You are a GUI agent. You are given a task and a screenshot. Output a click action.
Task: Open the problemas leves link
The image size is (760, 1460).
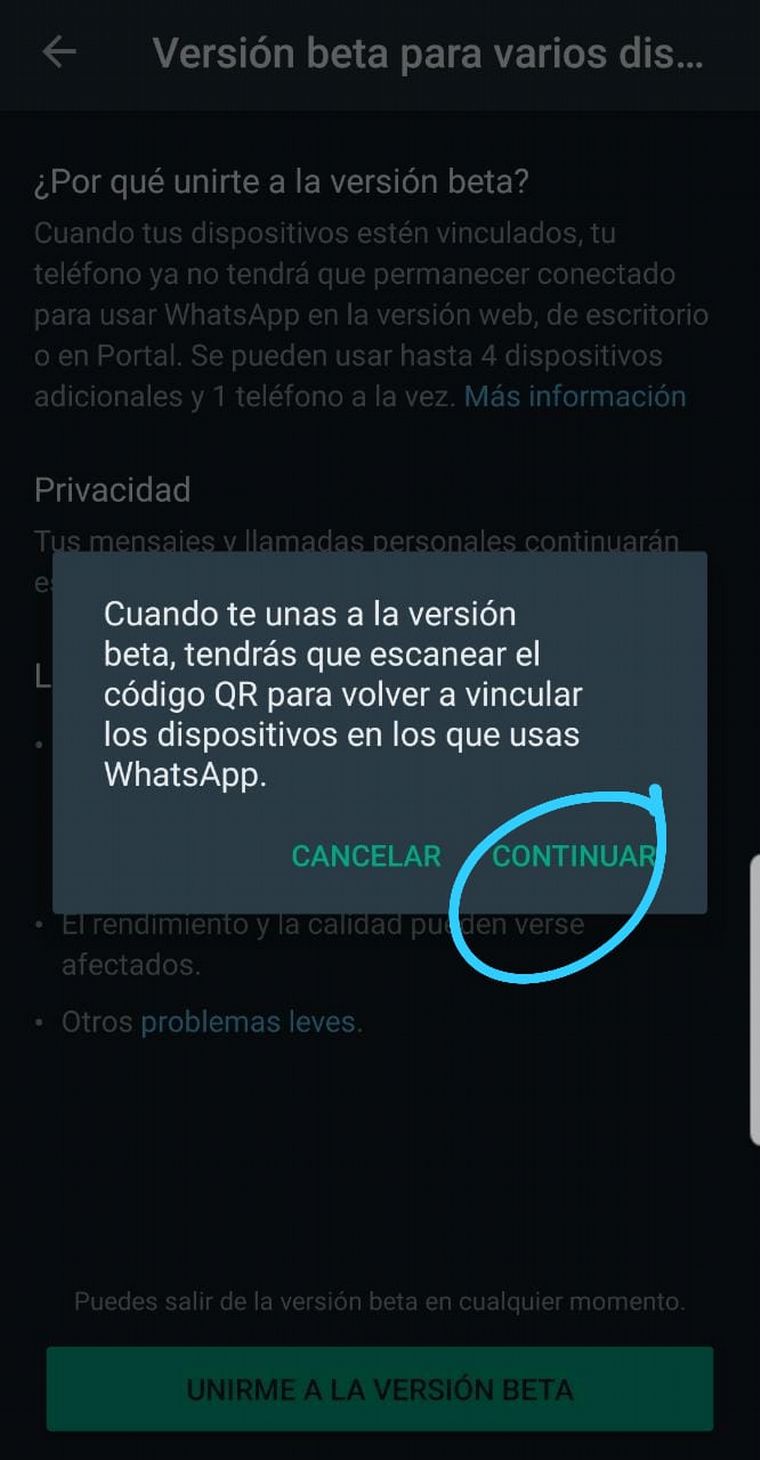(248, 1022)
